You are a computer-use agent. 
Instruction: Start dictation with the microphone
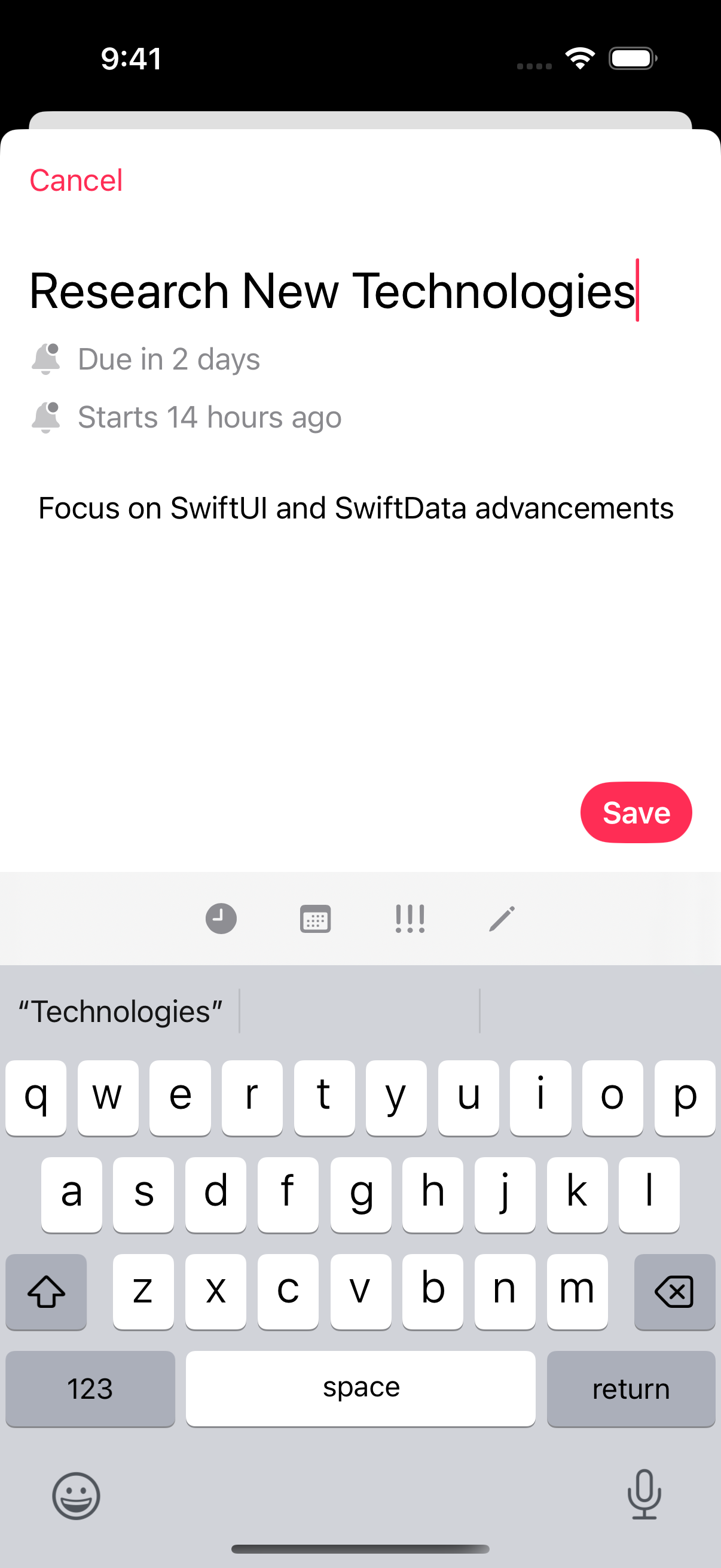pos(644,1494)
